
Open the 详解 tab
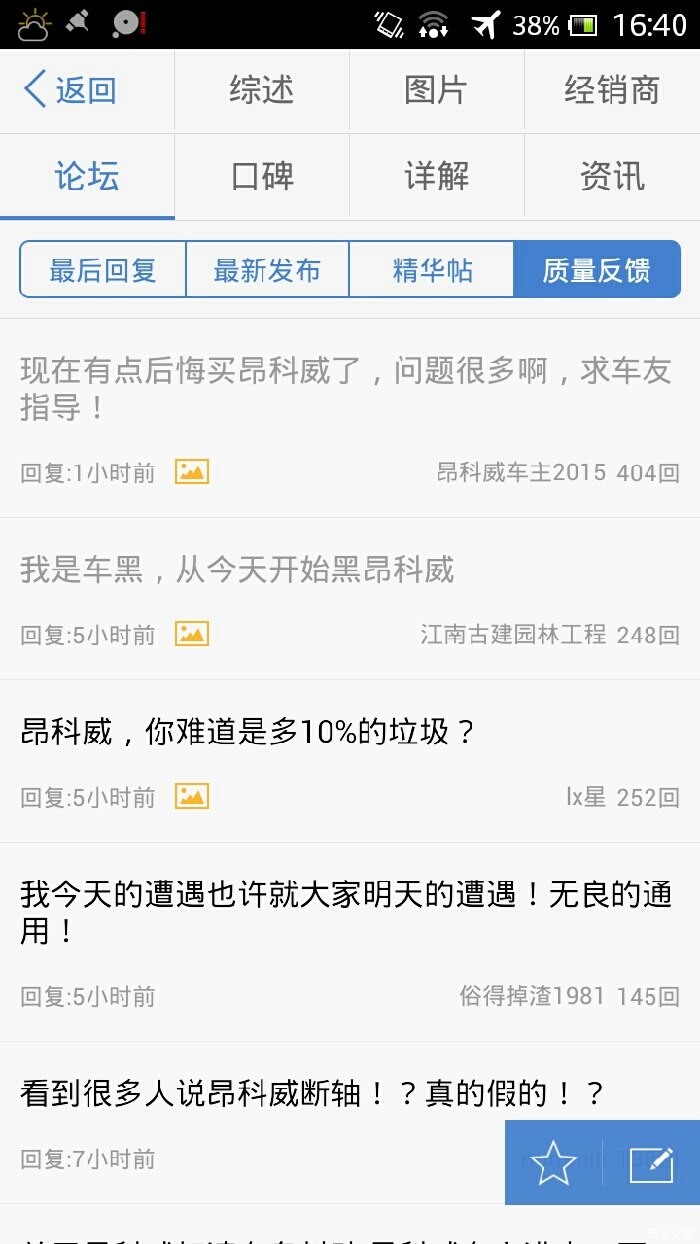(x=436, y=177)
